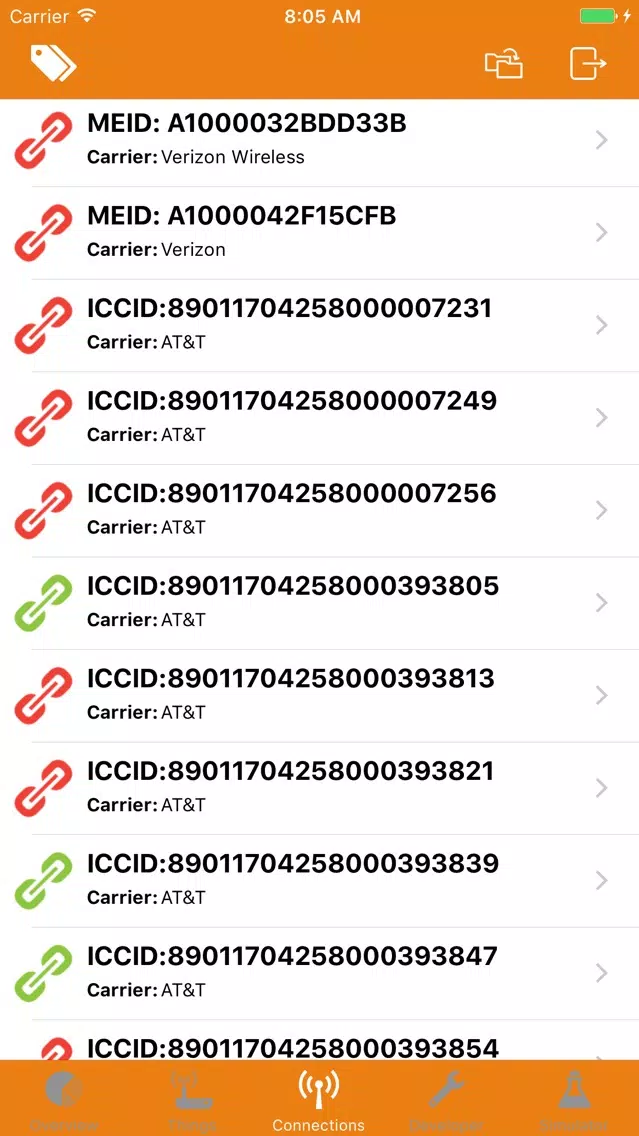Select the Connections tab
This screenshot has width=639, height=1136.
coord(319,1099)
